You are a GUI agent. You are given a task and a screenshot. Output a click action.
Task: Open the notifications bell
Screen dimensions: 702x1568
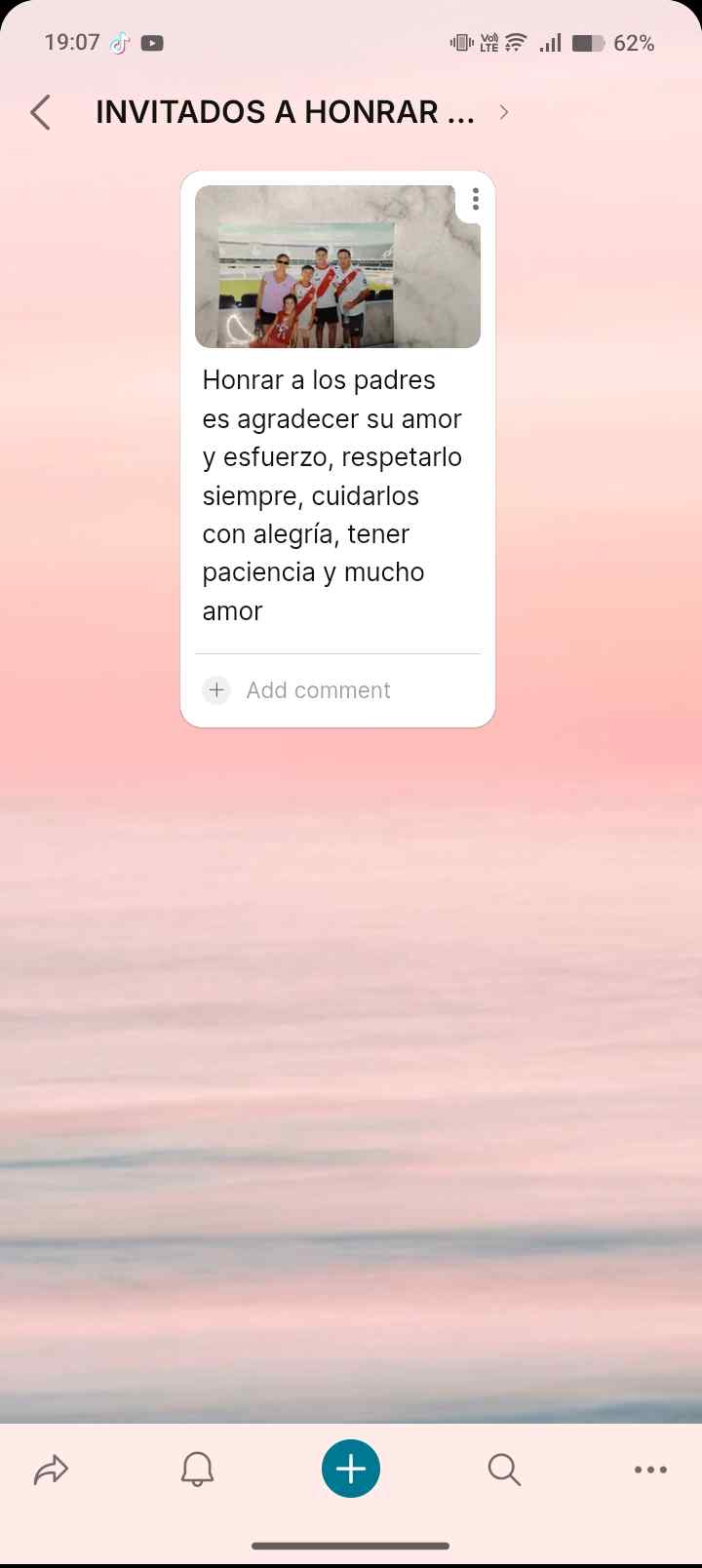(198, 1470)
